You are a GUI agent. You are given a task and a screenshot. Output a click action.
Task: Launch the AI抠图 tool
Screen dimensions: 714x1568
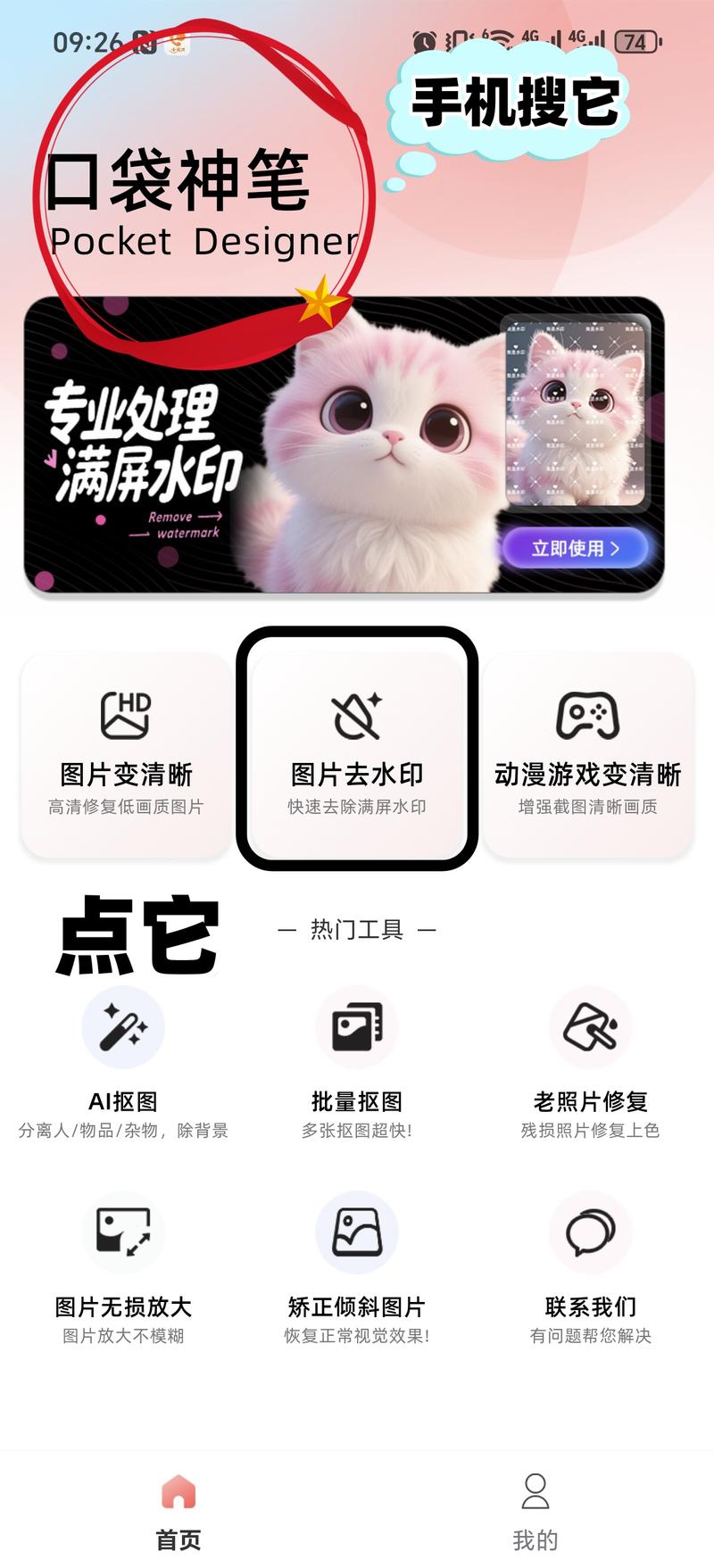[123, 1060]
